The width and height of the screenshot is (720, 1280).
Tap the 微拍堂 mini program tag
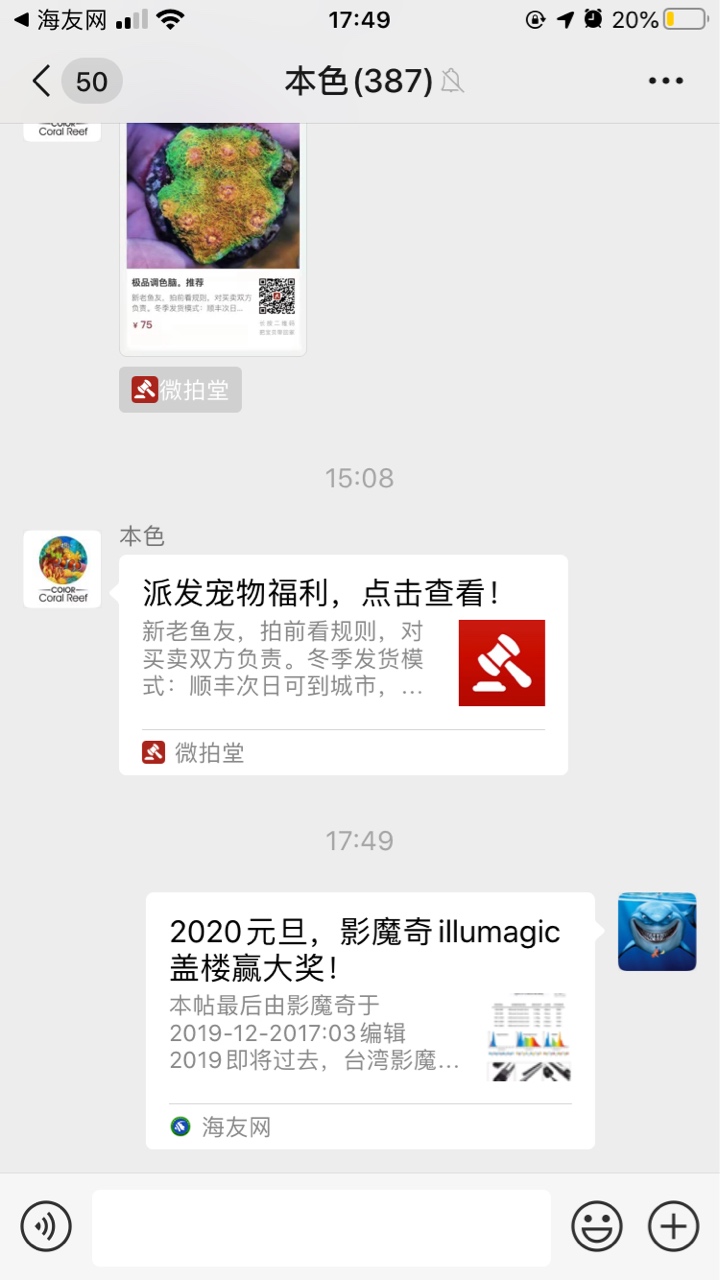[180, 390]
